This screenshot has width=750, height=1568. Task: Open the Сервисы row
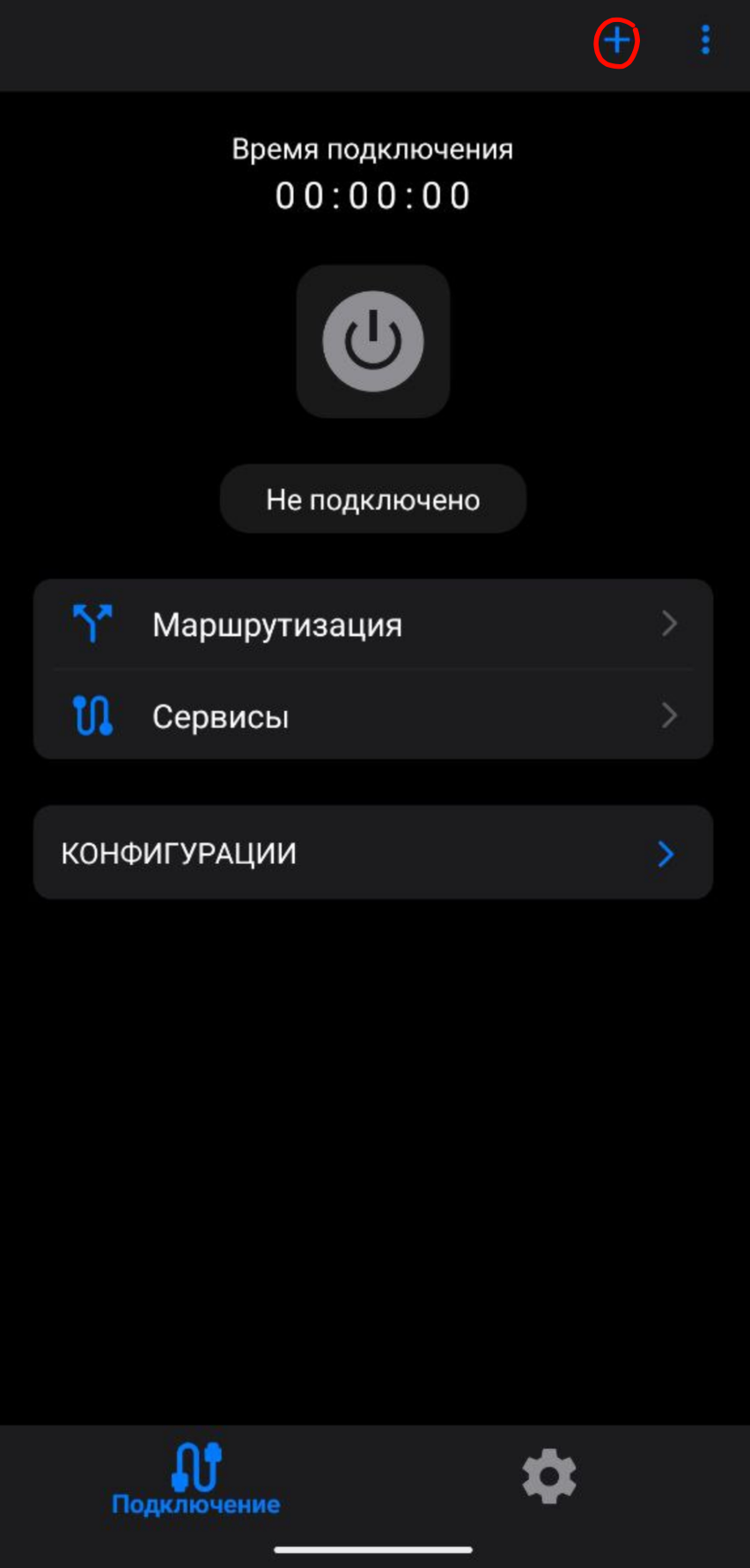click(x=373, y=716)
